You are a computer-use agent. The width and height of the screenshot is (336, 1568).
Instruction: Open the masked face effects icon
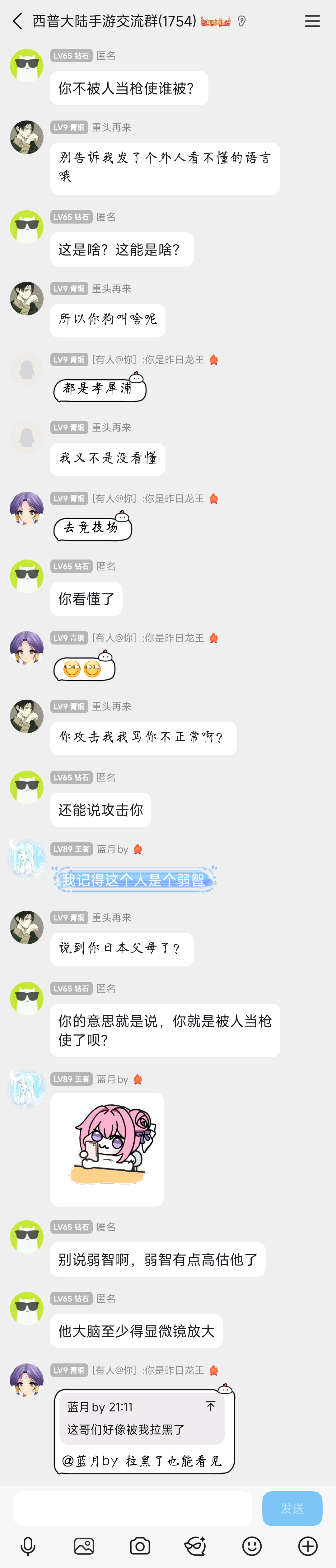click(x=195, y=1546)
